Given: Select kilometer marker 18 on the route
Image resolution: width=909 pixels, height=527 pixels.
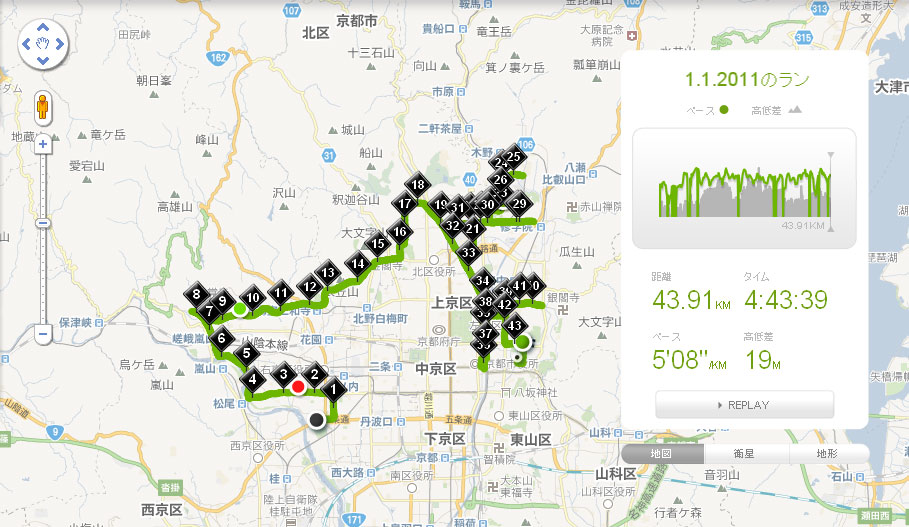Looking at the screenshot, I should point(418,185).
